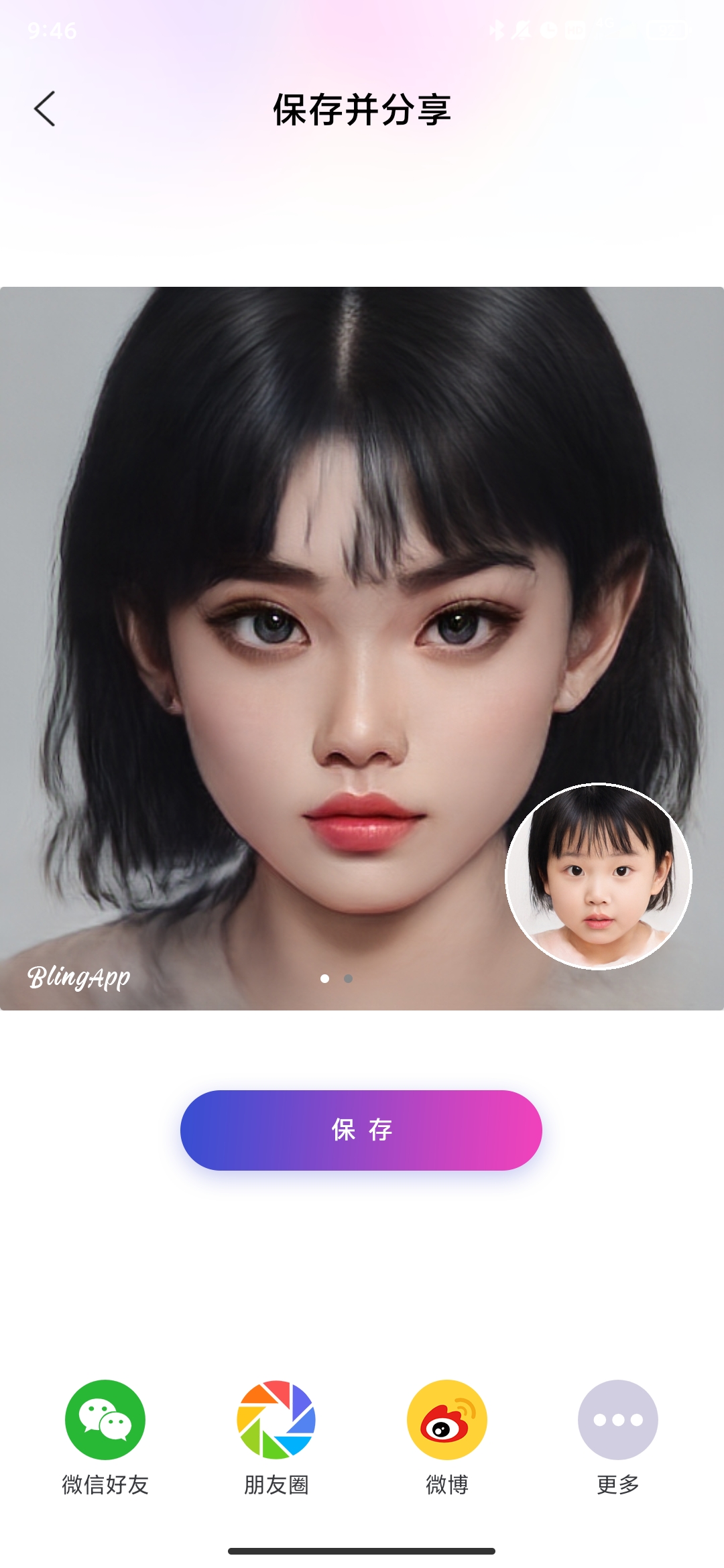Tap the 保存 button
Viewport: 724px width, 1568px height.
point(361,1130)
